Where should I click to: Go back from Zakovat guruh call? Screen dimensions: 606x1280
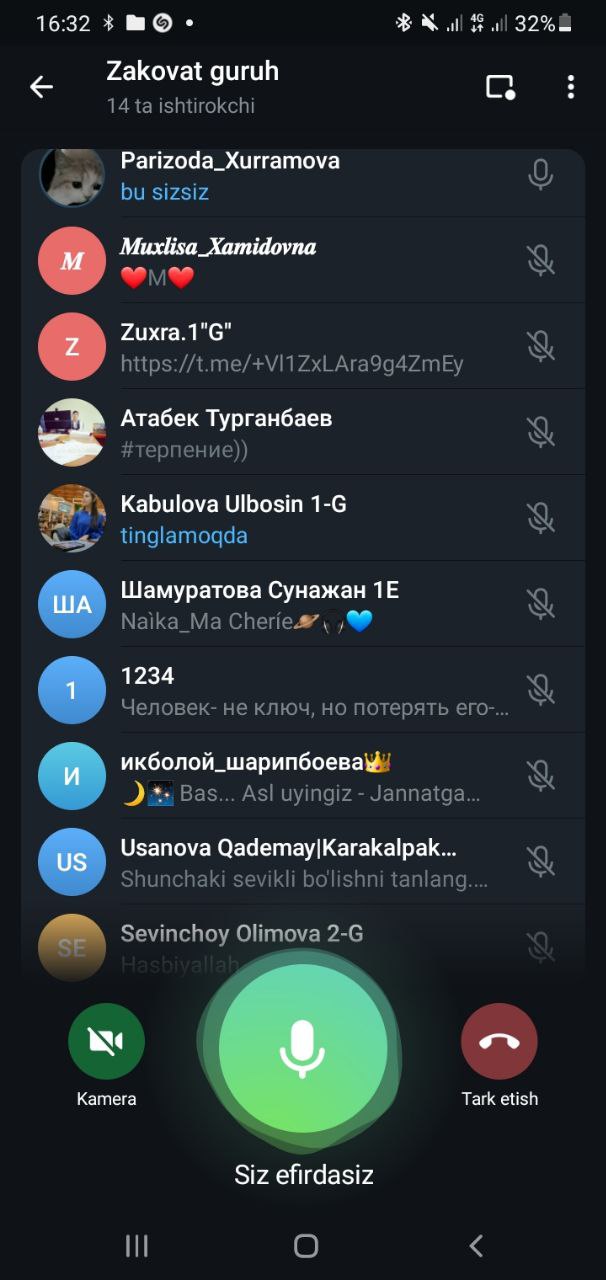pos(41,87)
